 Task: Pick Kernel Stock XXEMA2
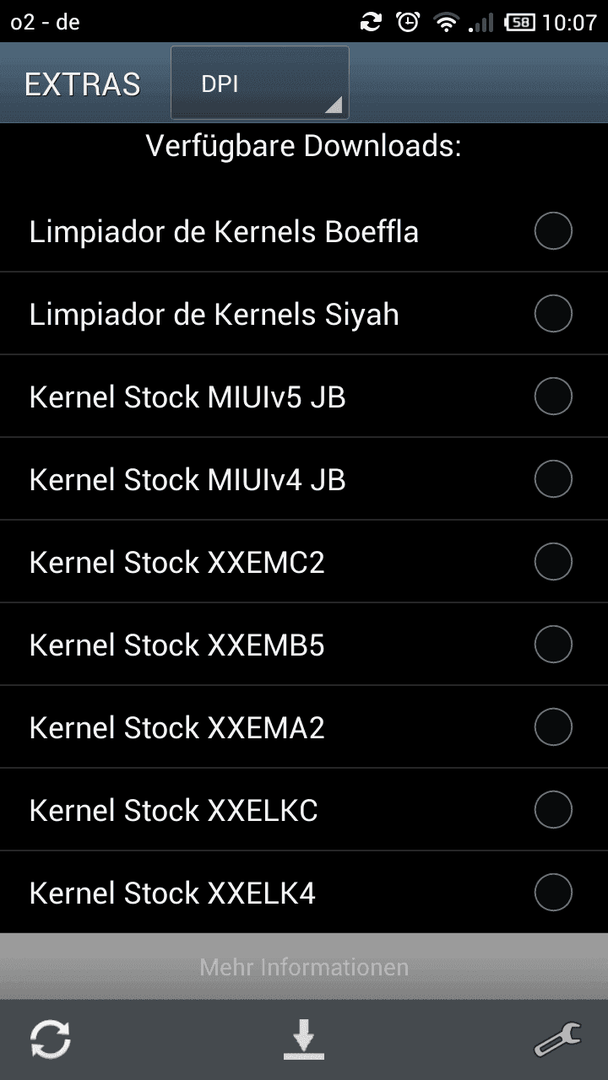pos(304,727)
